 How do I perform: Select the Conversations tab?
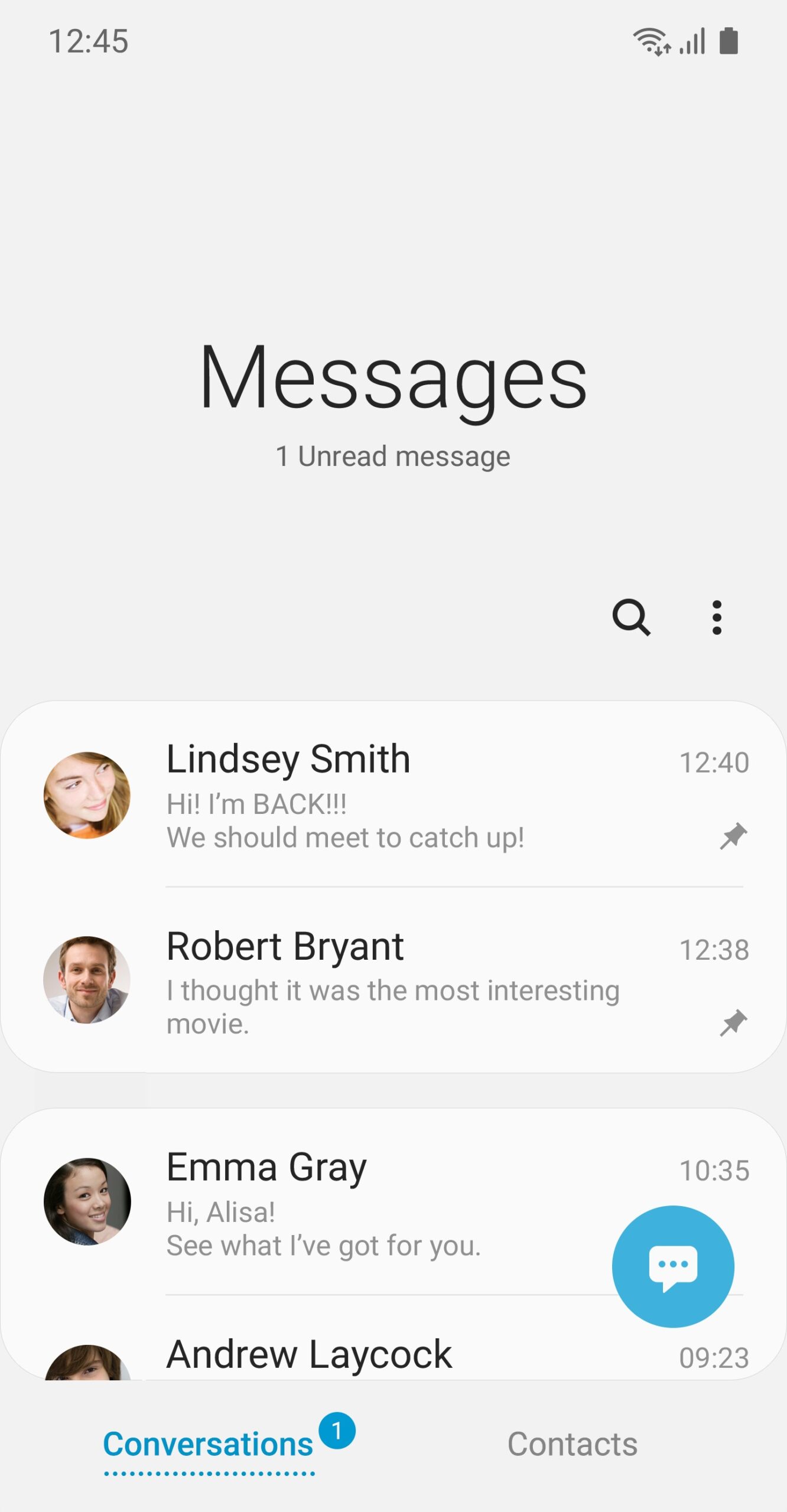pyautogui.click(x=208, y=1444)
